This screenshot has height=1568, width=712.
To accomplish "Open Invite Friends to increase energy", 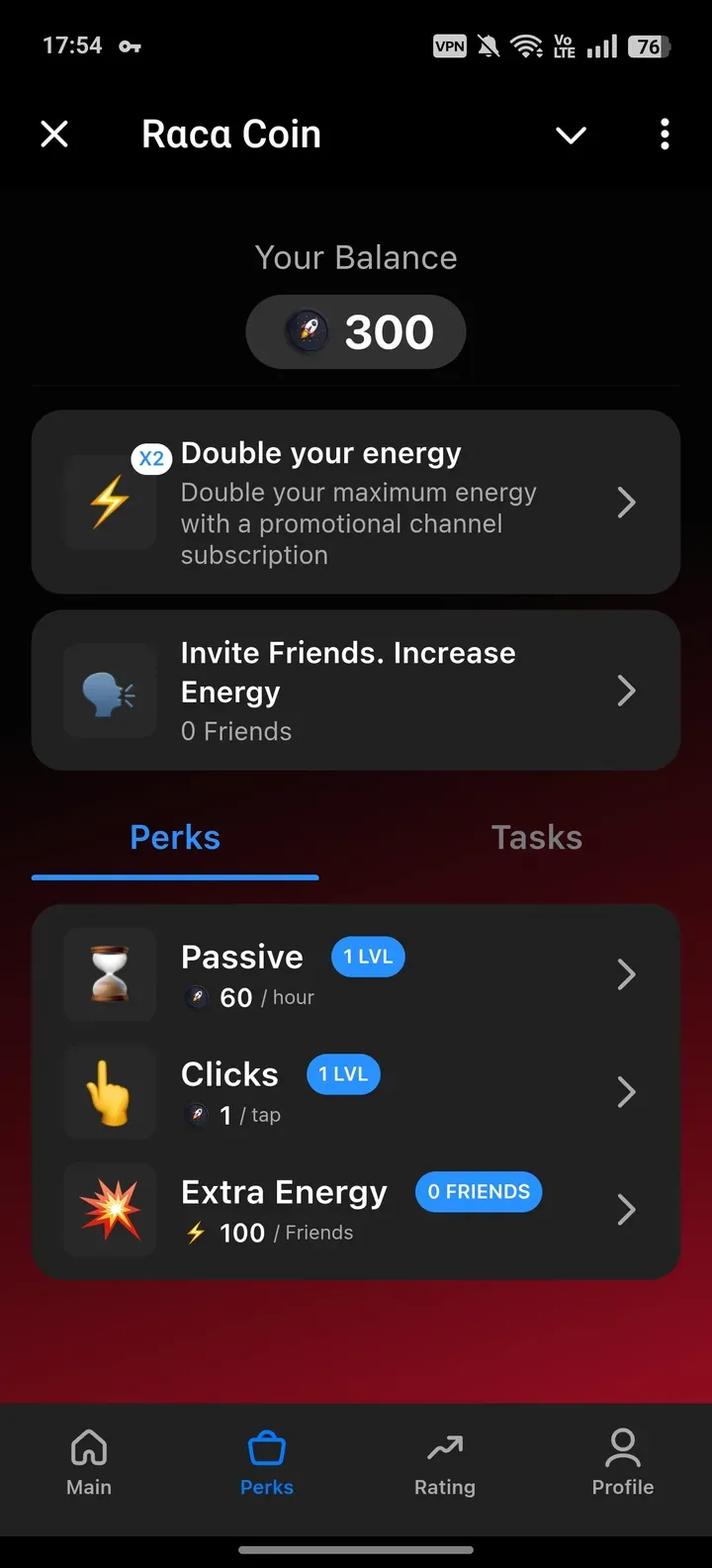I will pyautogui.click(x=356, y=691).
